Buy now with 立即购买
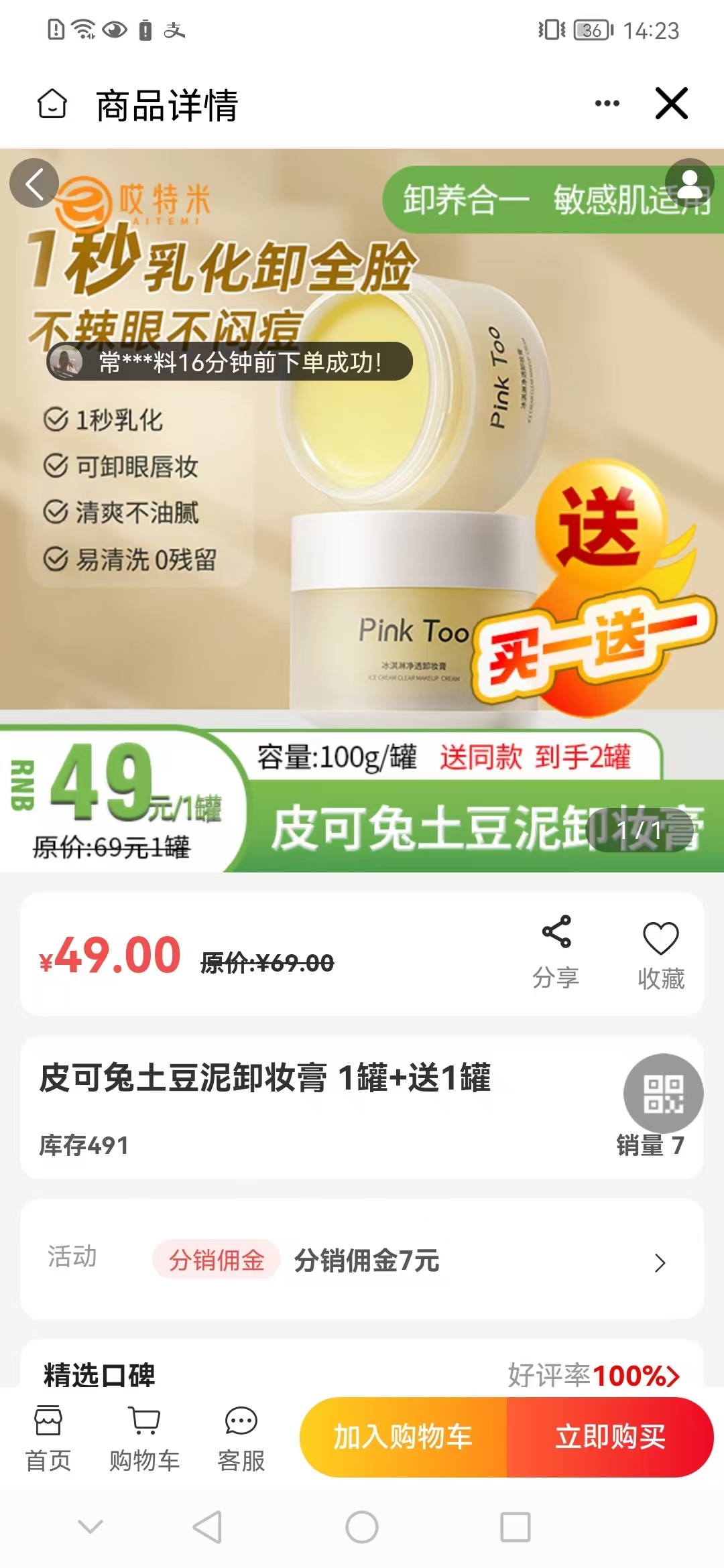Image resolution: width=724 pixels, height=1568 pixels. 610,1437
